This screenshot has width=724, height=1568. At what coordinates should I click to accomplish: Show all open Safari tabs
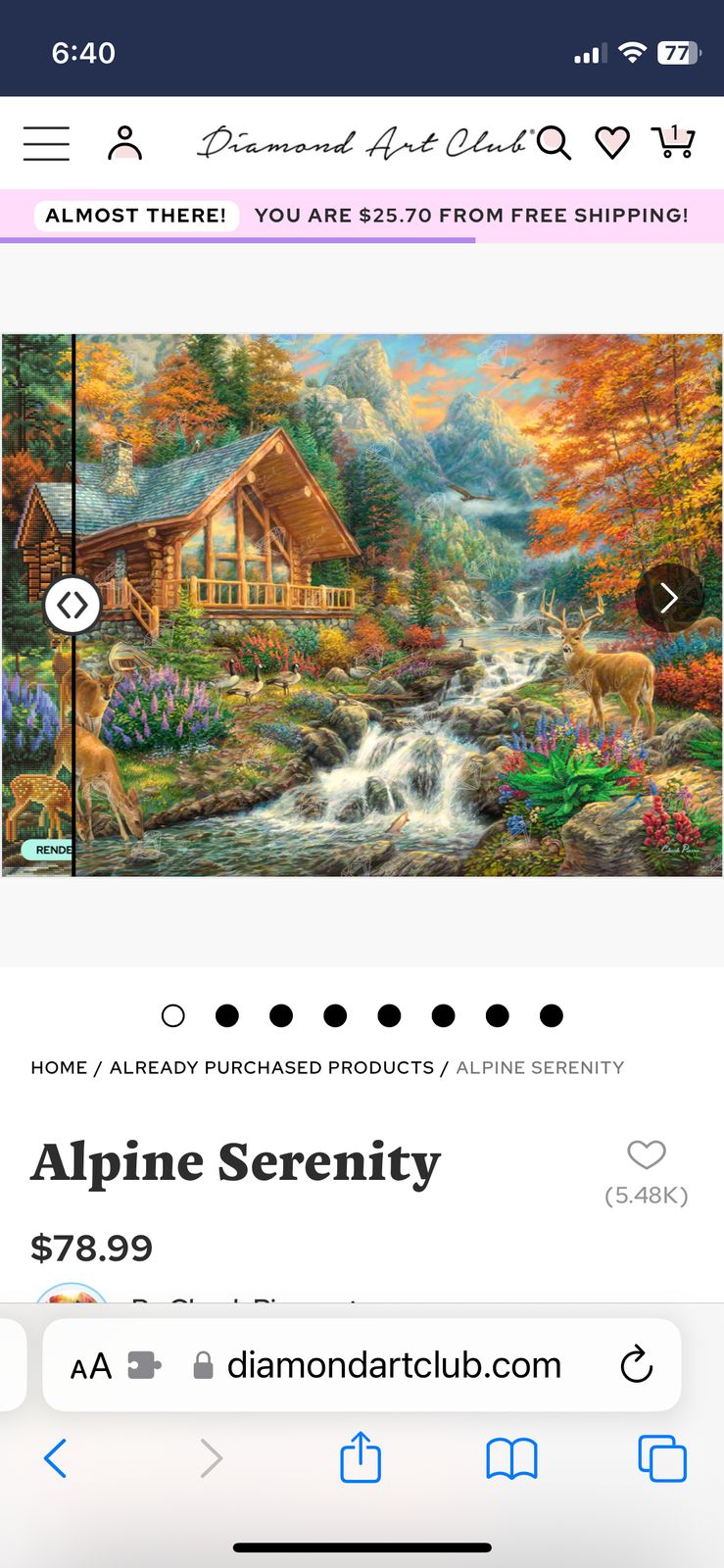tap(662, 1458)
